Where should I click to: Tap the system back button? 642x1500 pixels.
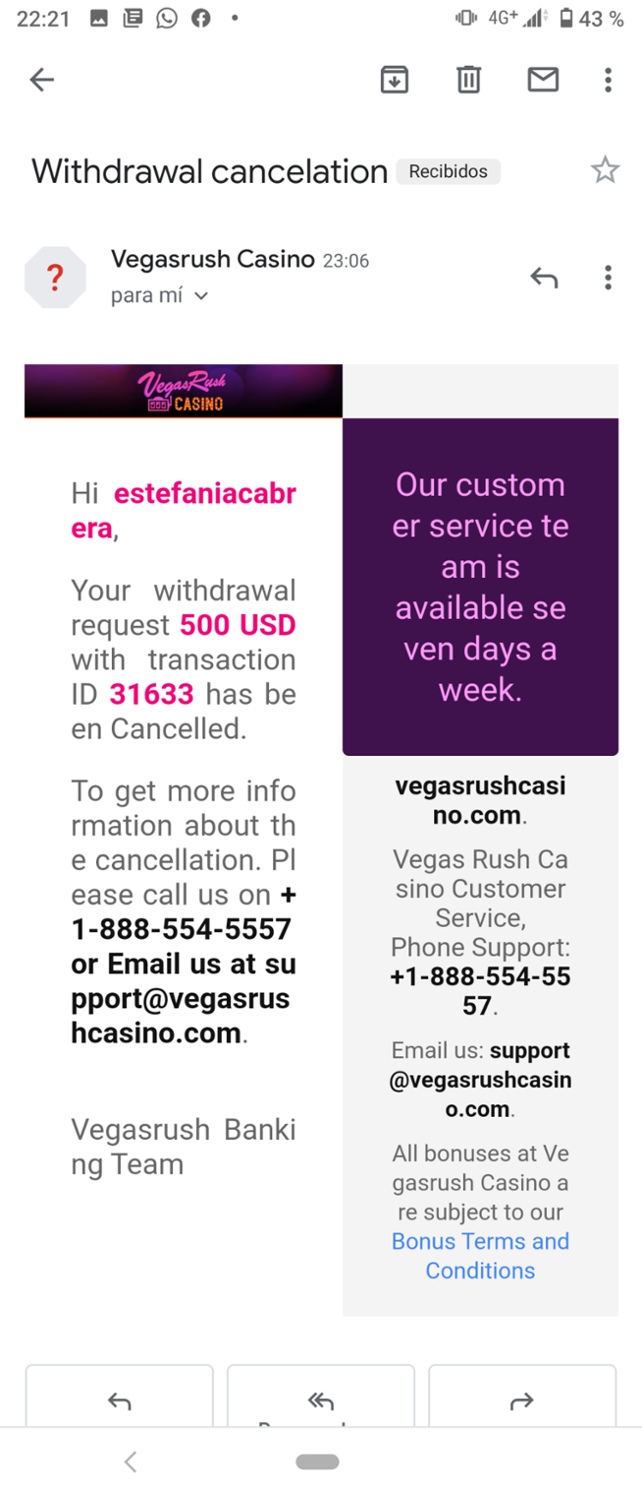130,1462
